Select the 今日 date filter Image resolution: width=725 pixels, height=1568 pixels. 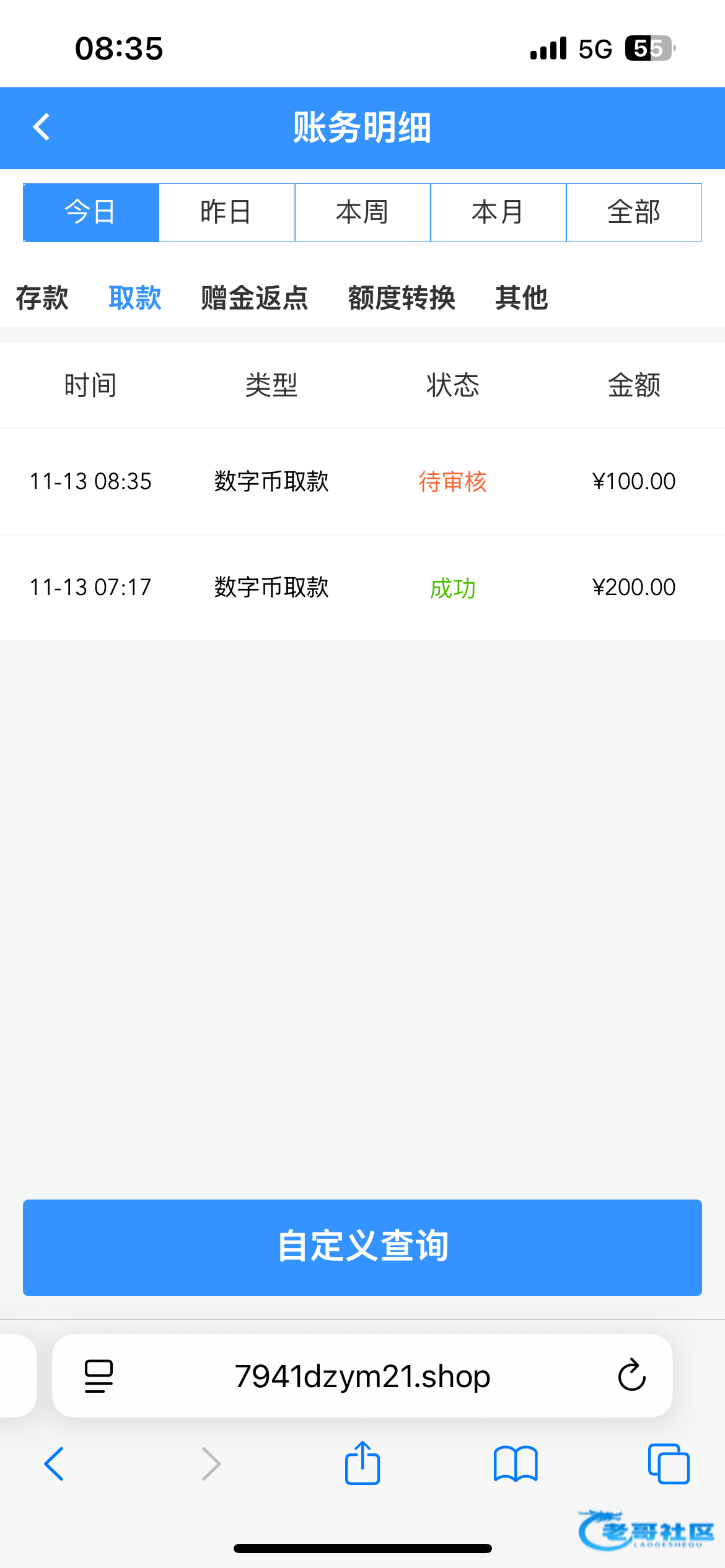coord(91,212)
